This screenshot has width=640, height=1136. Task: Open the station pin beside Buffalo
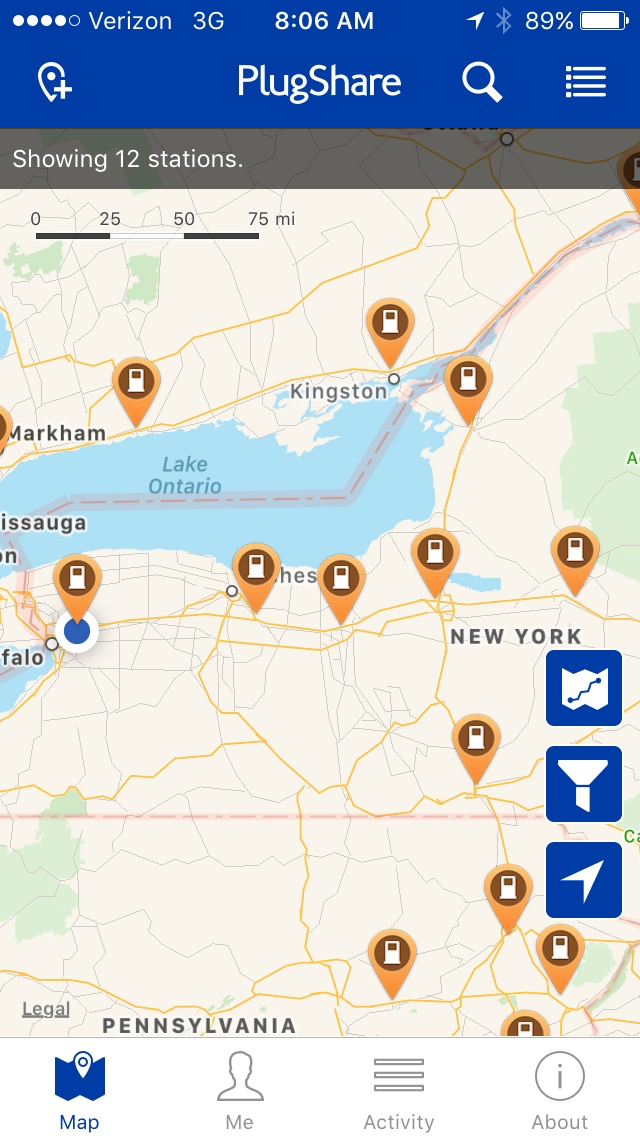click(x=77, y=579)
